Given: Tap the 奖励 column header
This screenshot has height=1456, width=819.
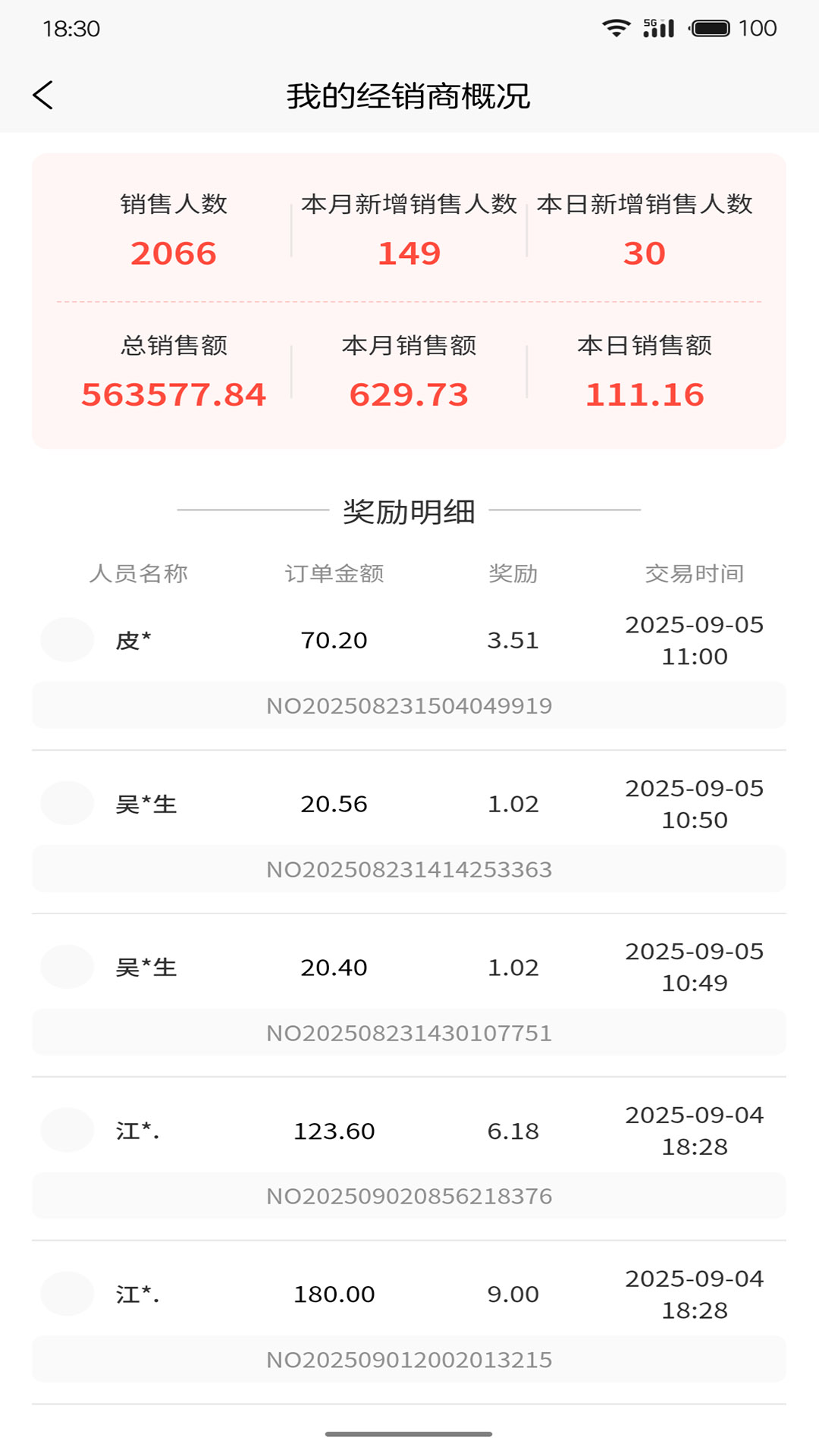Looking at the screenshot, I should click(513, 574).
